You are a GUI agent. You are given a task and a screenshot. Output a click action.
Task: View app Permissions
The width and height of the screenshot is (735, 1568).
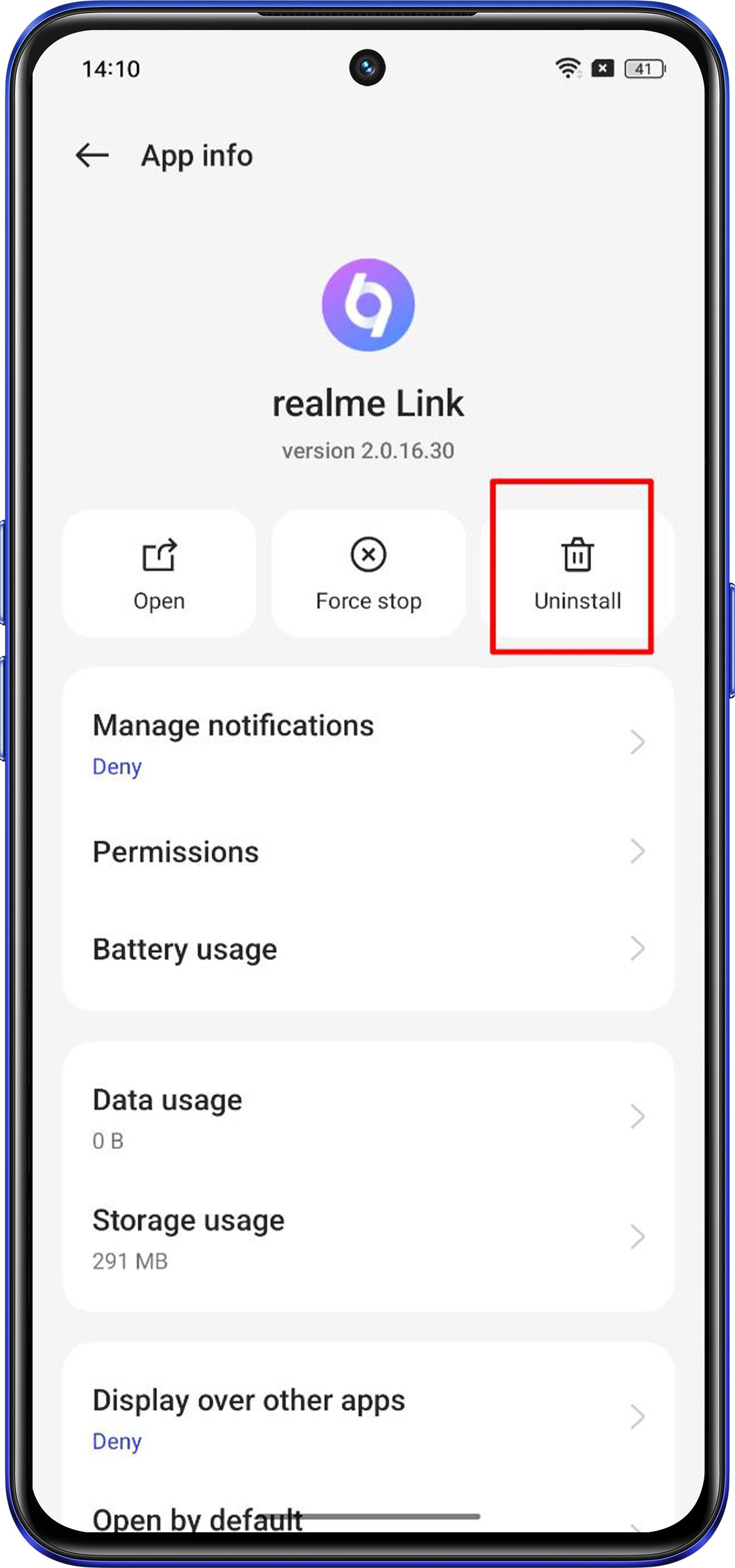(368, 852)
